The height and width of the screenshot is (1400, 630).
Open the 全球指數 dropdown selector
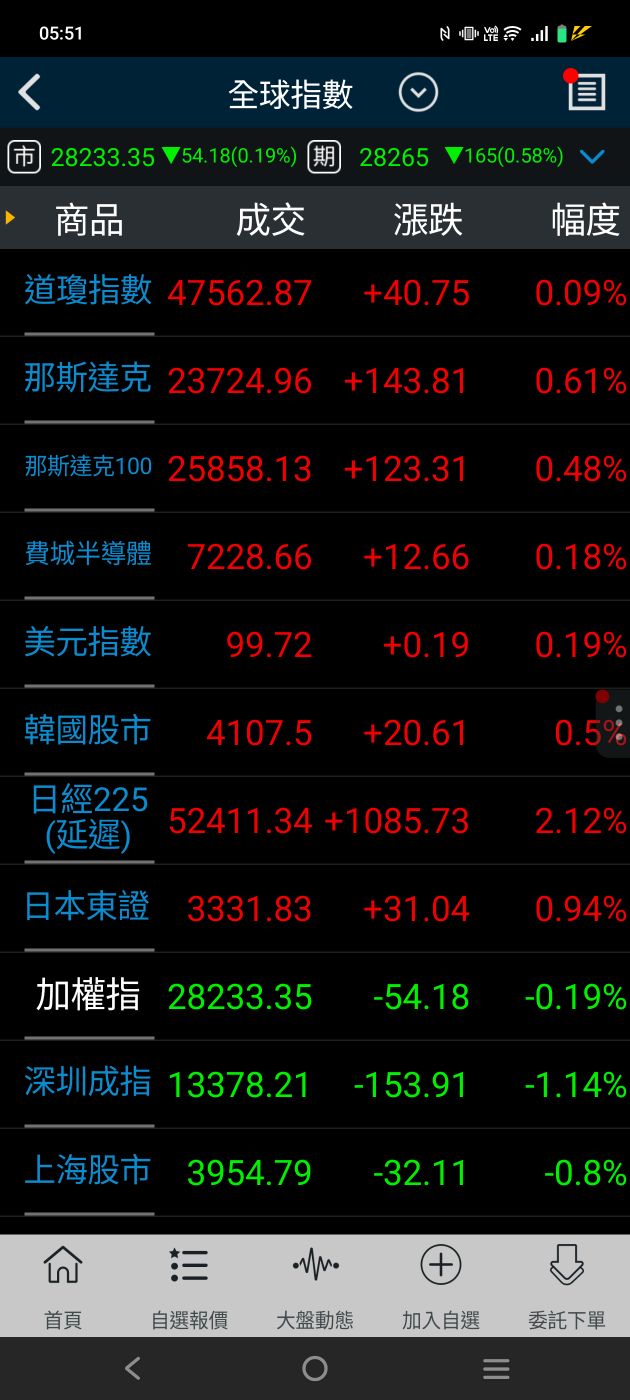[x=418, y=93]
